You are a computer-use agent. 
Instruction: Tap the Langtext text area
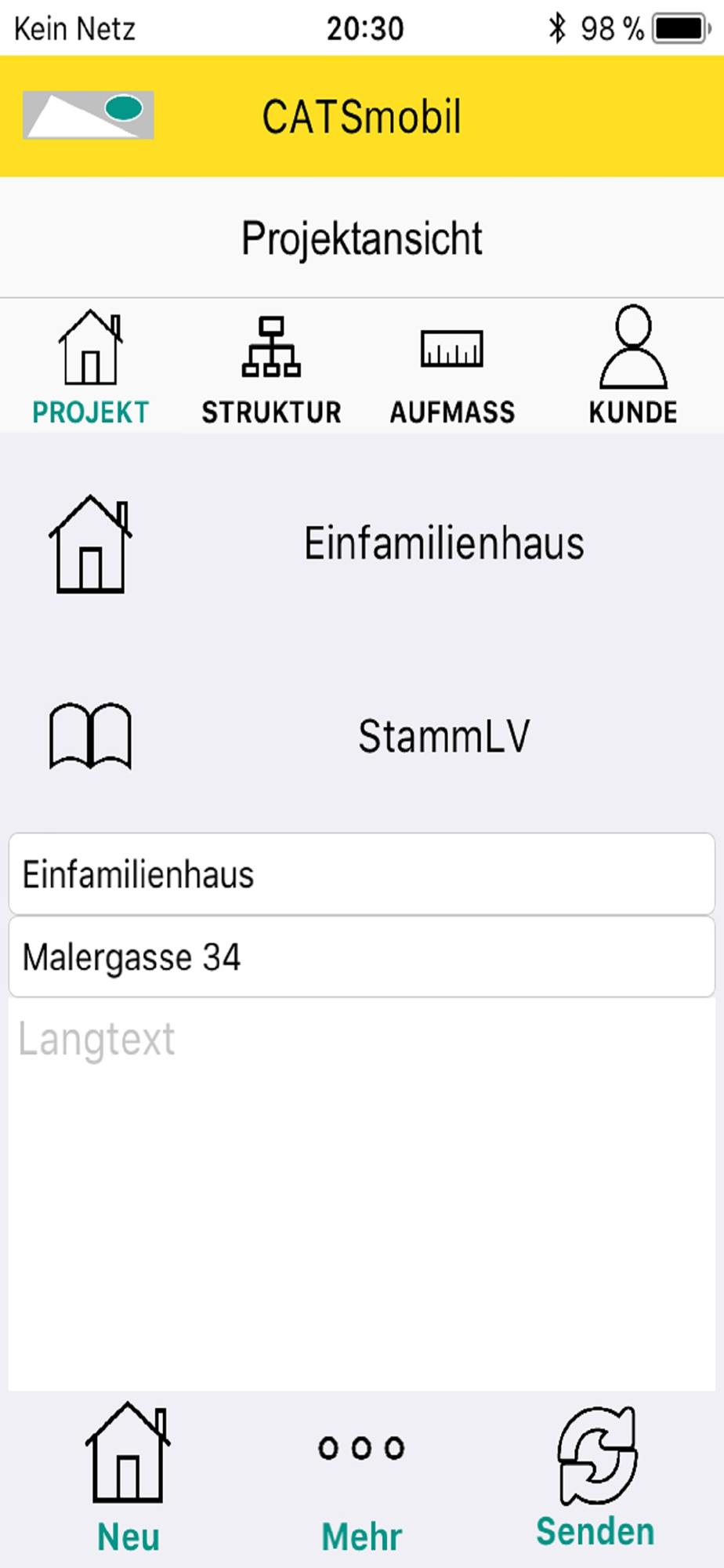(362, 1195)
